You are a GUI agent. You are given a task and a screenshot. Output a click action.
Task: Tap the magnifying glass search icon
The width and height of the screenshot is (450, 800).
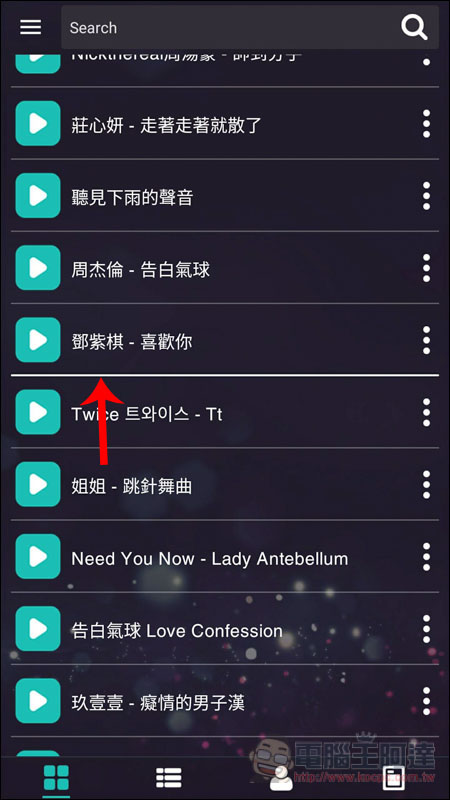tap(414, 27)
